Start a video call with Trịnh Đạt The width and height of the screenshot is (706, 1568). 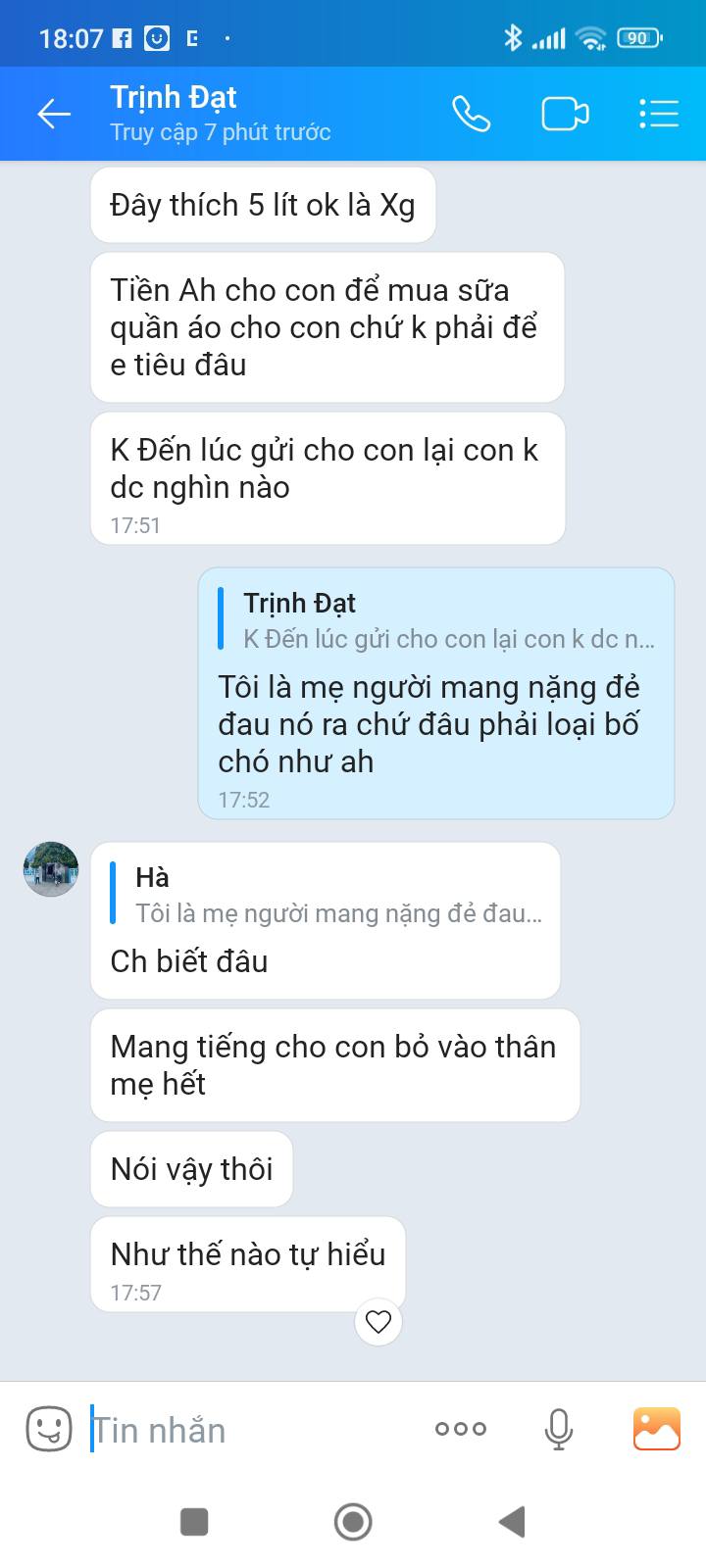(565, 114)
